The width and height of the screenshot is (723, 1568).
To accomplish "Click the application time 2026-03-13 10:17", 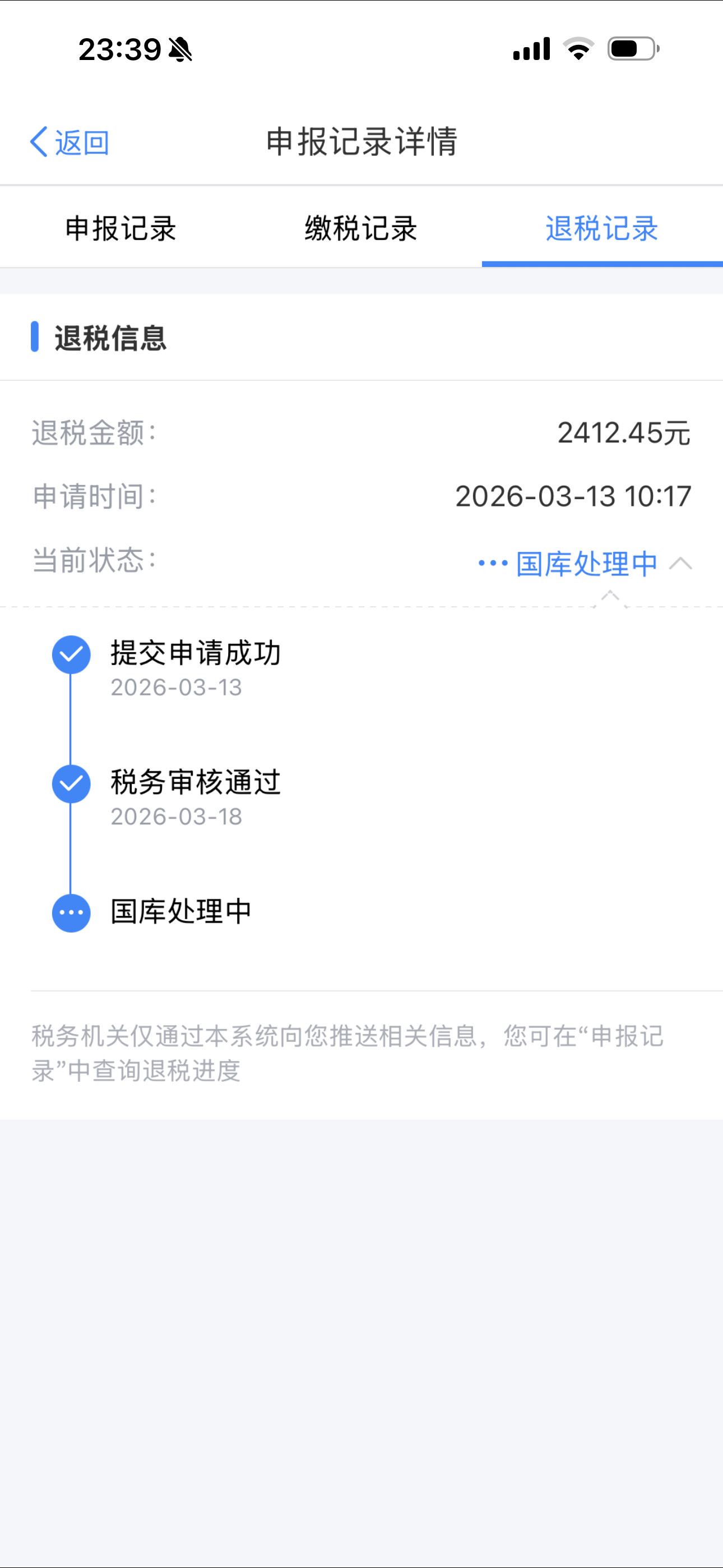I will click(x=573, y=497).
